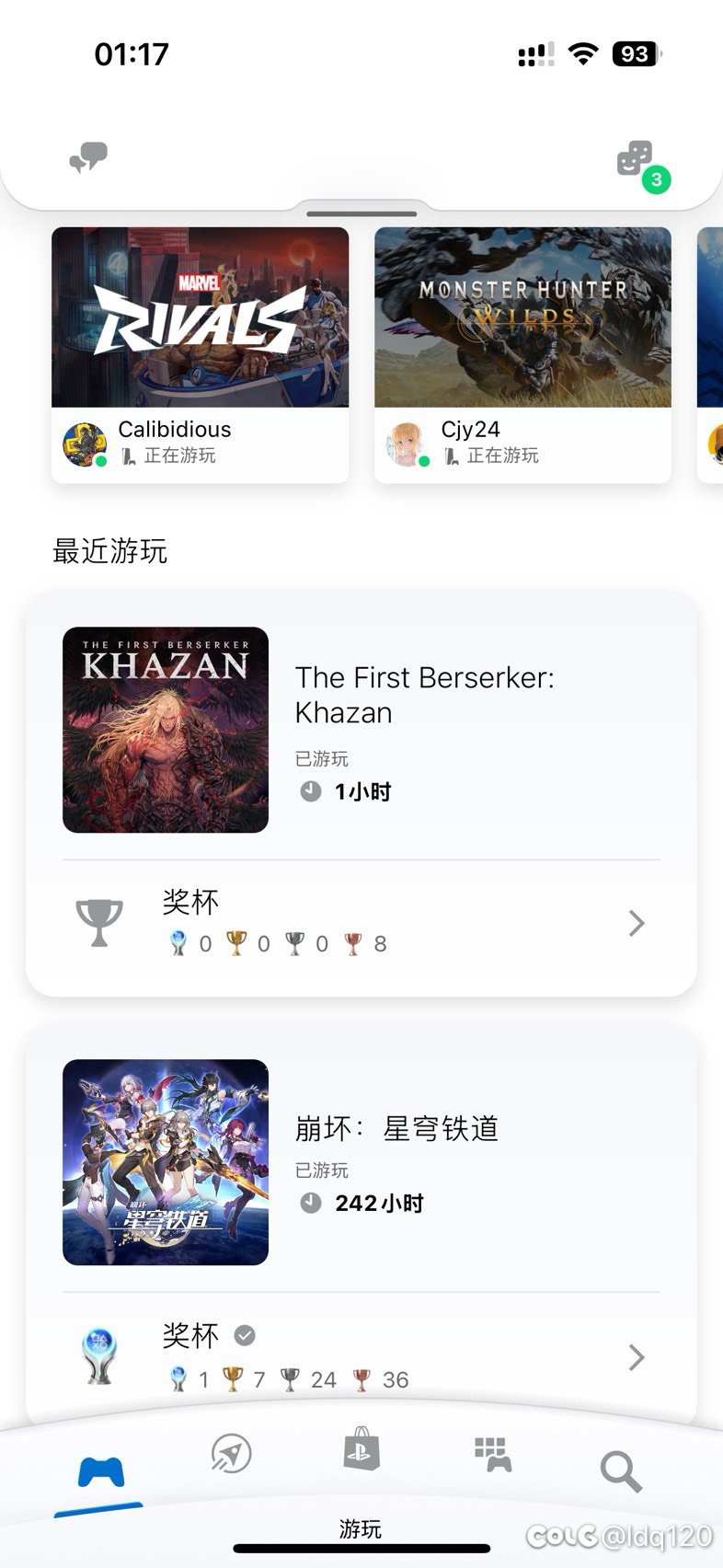The width and height of the screenshot is (723, 1568).
Task: Switch to the Explore compass tab
Action: pos(231,1454)
